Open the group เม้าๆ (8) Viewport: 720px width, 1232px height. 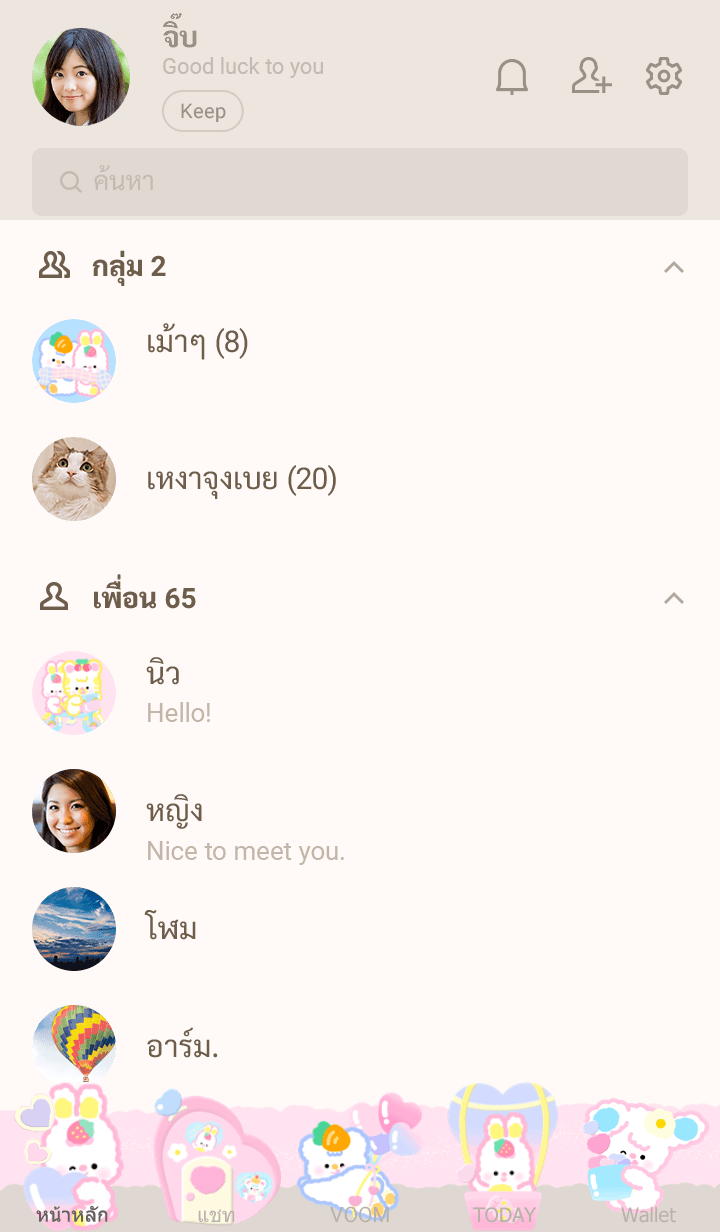pos(197,344)
